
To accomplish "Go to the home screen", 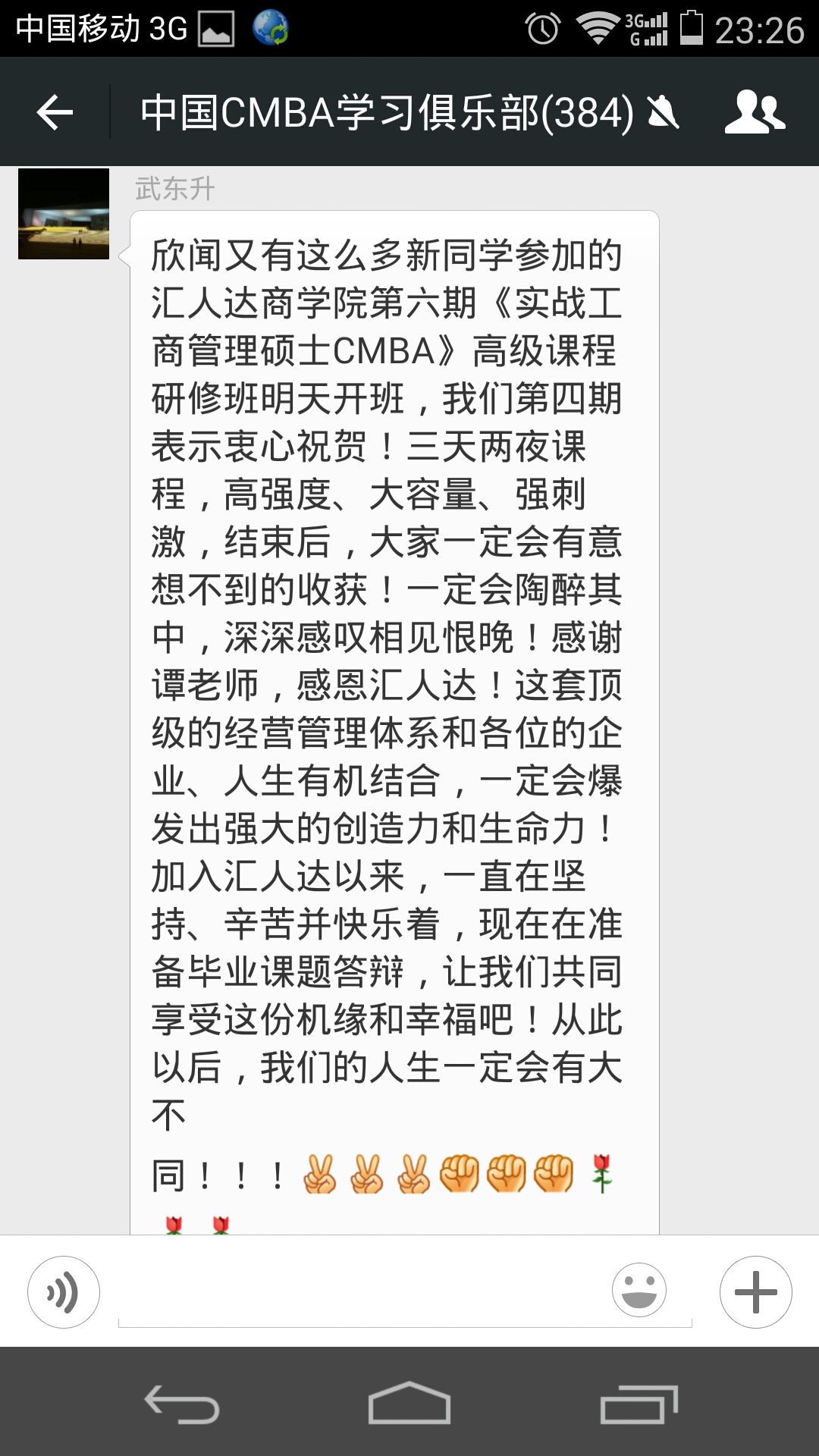I will point(409,1403).
